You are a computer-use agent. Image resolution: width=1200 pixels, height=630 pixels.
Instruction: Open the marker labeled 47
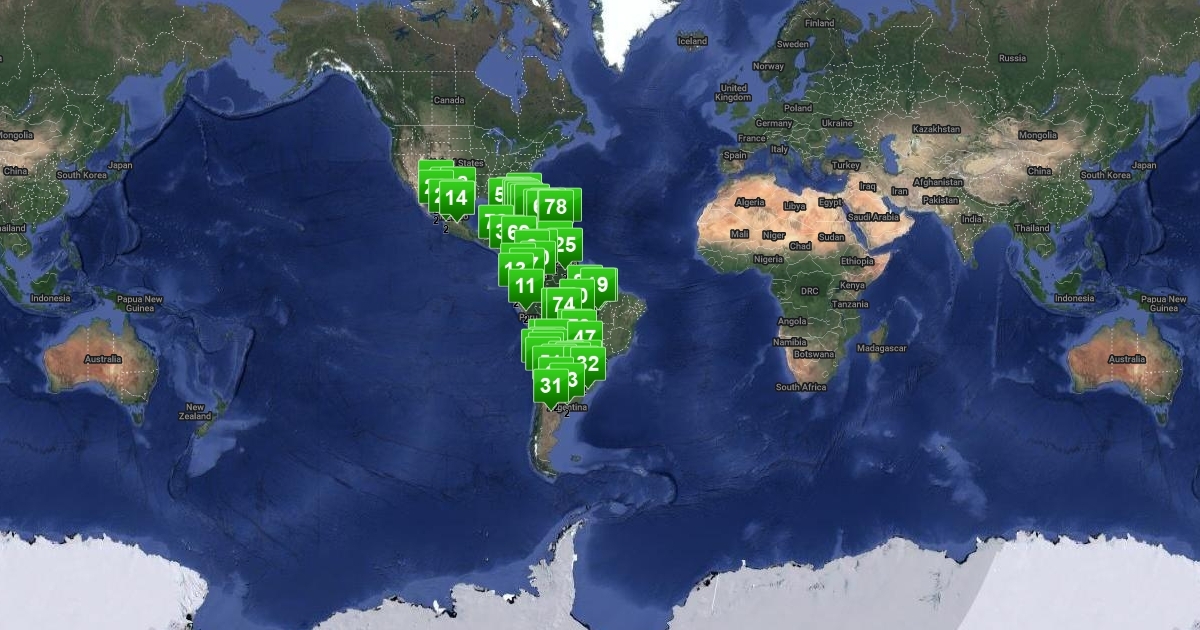pyautogui.click(x=585, y=337)
